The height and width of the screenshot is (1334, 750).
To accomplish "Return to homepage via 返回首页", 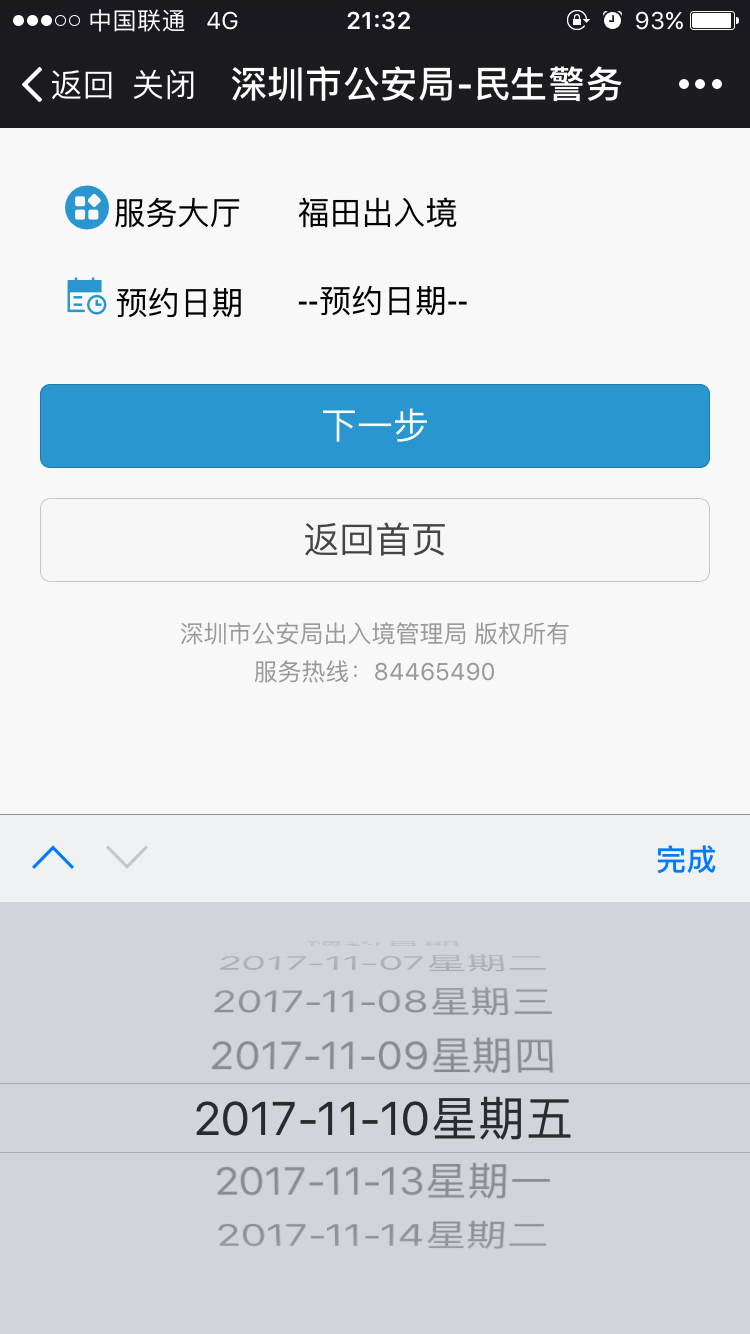I will click(375, 540).
